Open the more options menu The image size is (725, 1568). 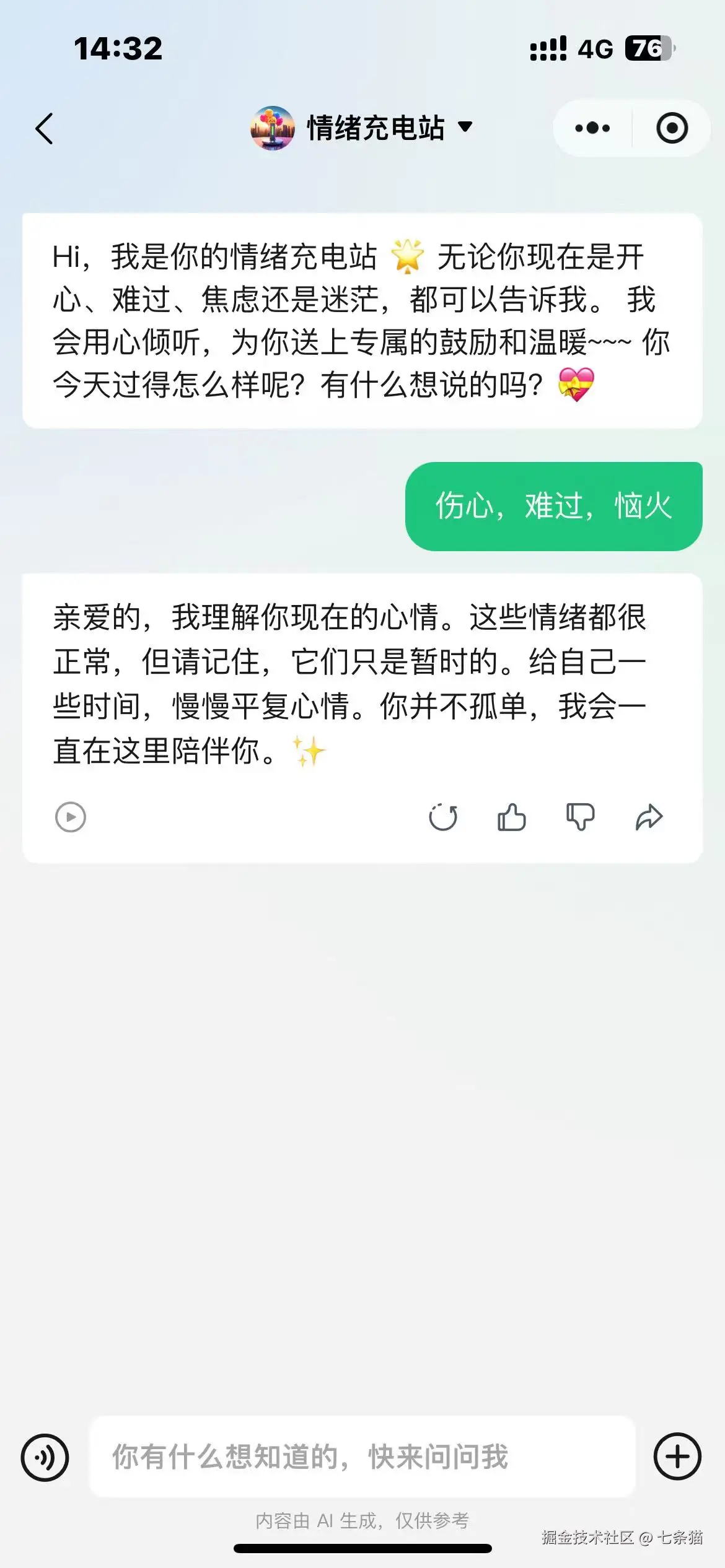click(x=590, y=128)
